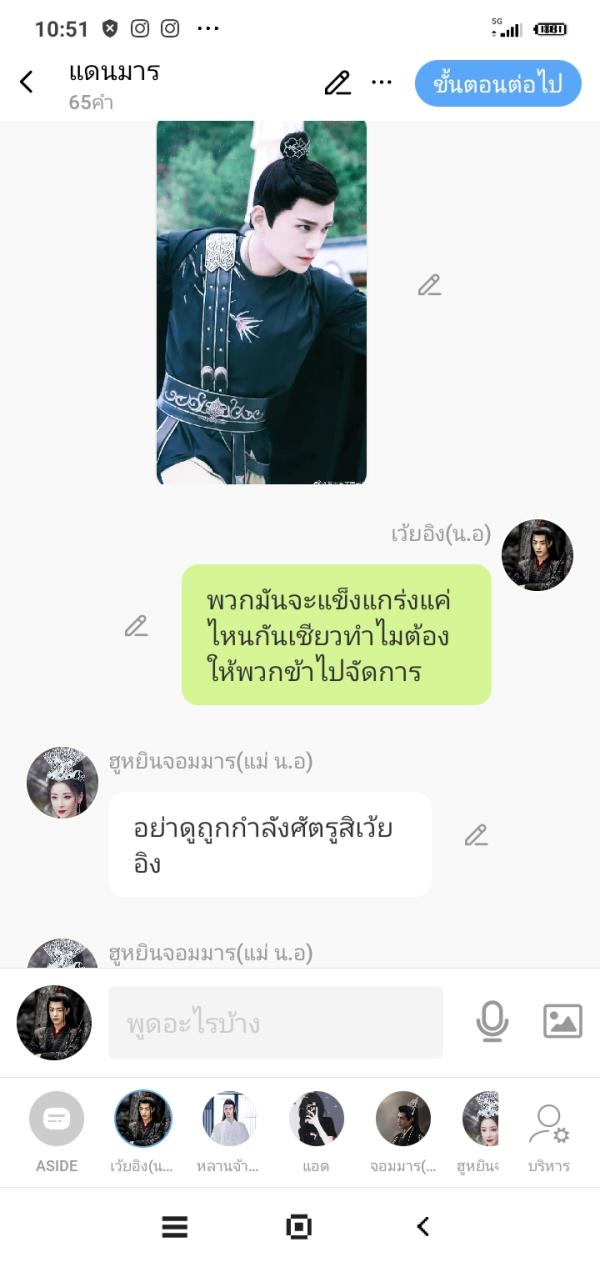
Task: Choose the แอด character avatar
Action: pyautogui.click(x=316, y=1119)
